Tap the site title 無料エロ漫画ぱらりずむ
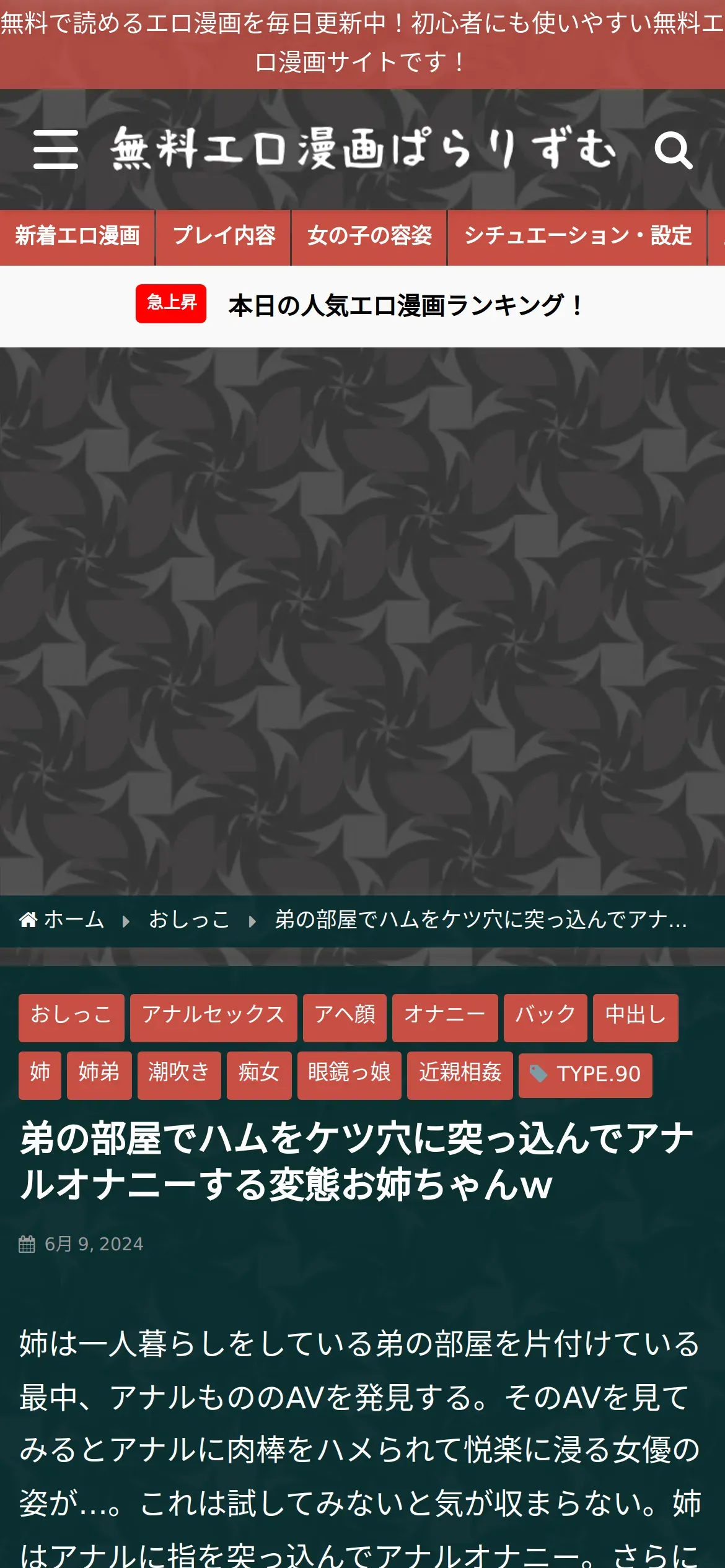725x1568 pixels. [363, 149]
